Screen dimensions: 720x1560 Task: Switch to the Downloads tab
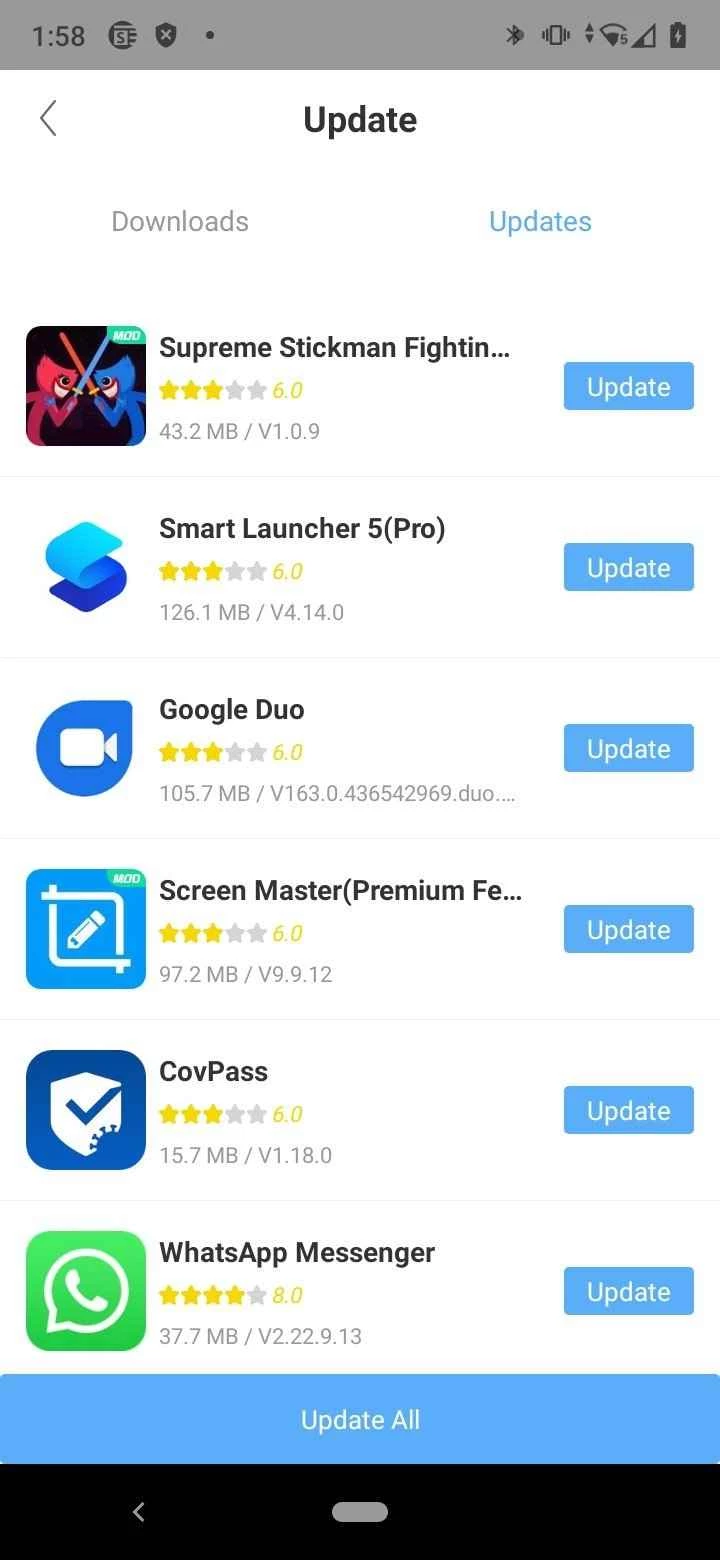[x=180, y=221]
